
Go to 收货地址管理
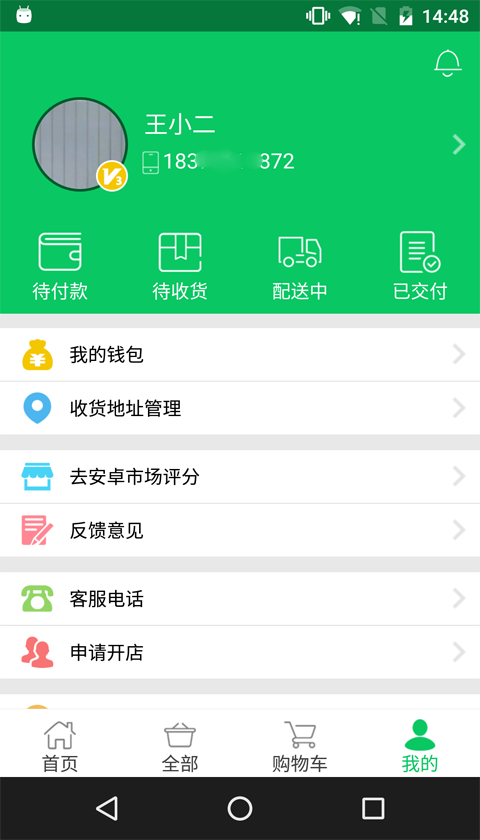240,408
